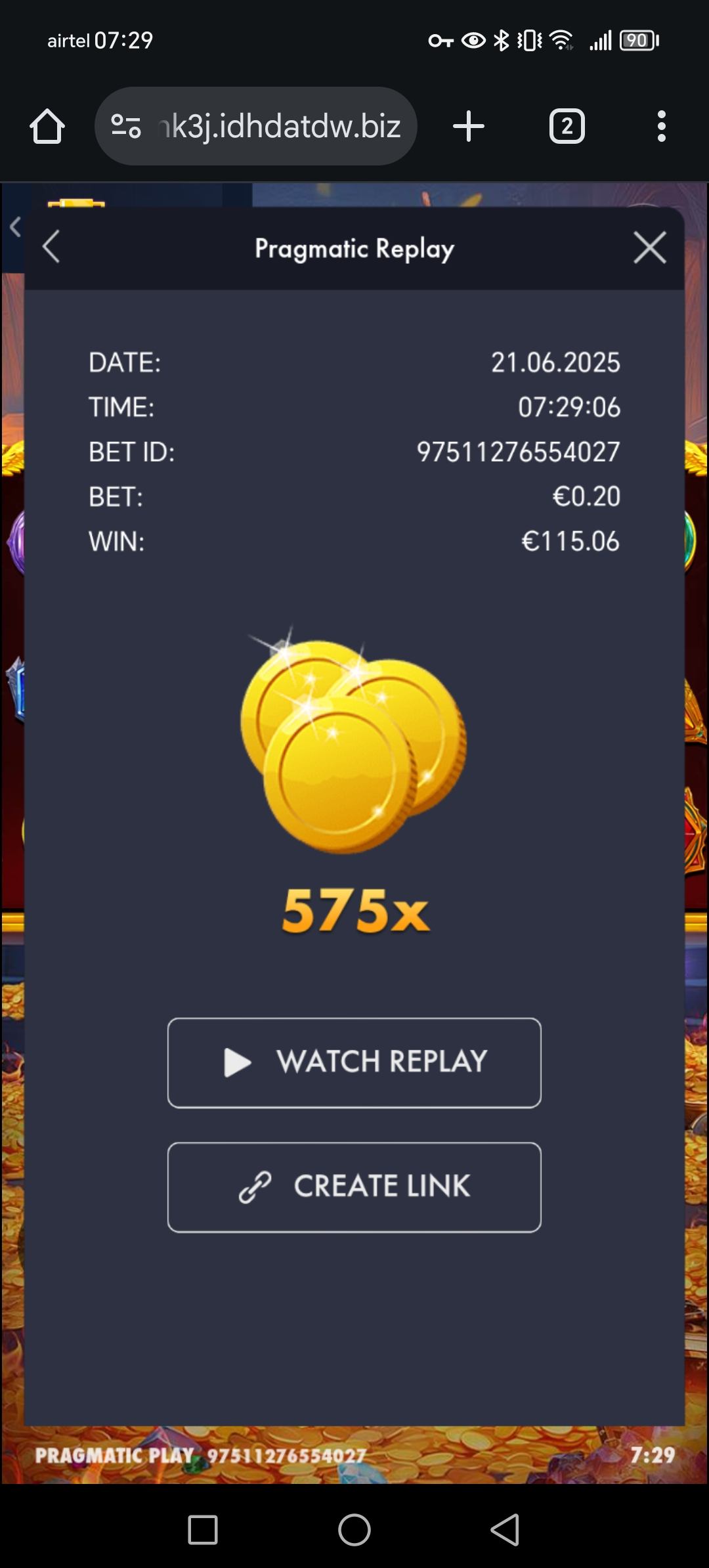
Task: Open the browser home page
Action: click(x=47, y=126)
